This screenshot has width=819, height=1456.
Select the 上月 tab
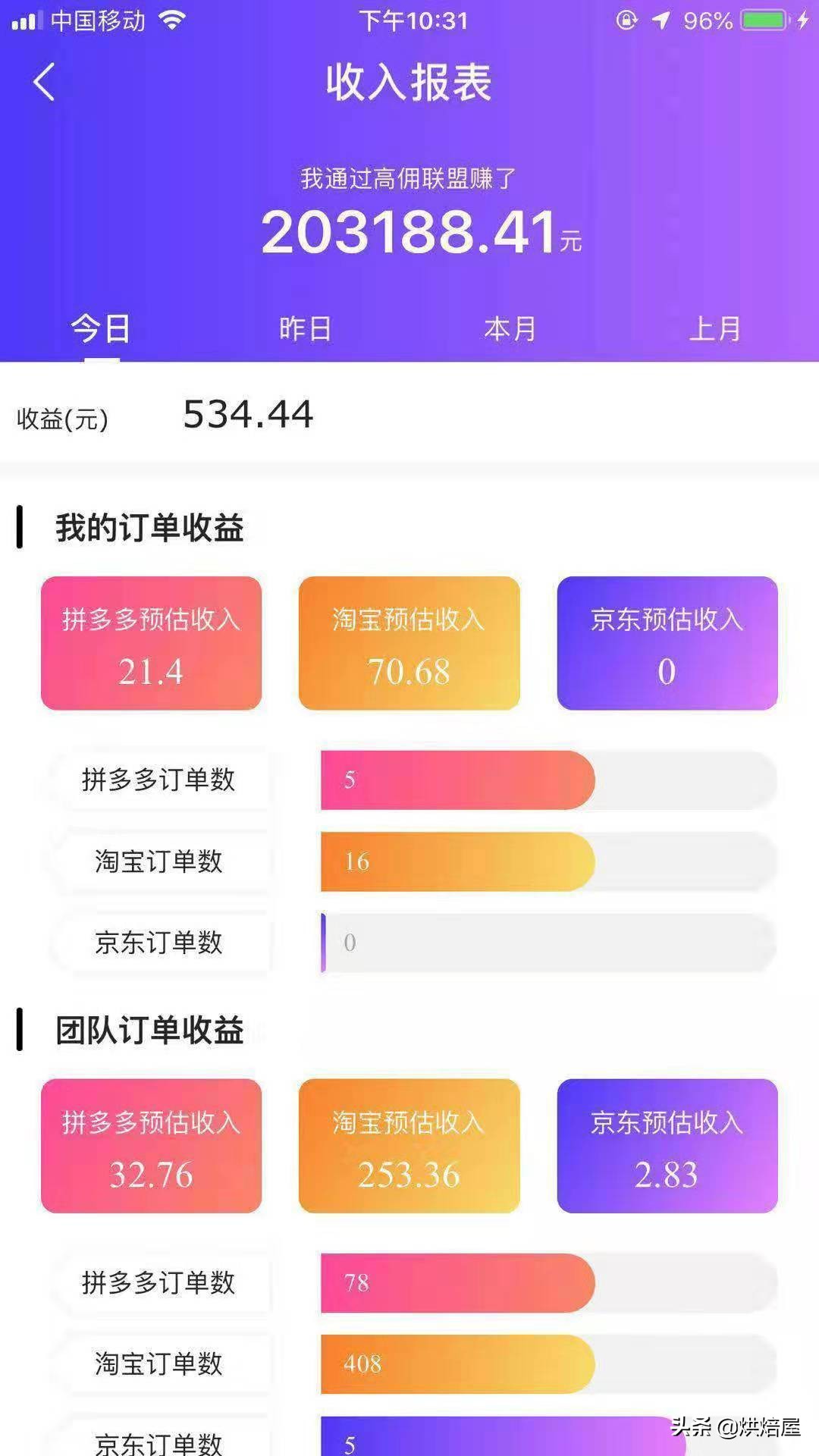point(716,329)
